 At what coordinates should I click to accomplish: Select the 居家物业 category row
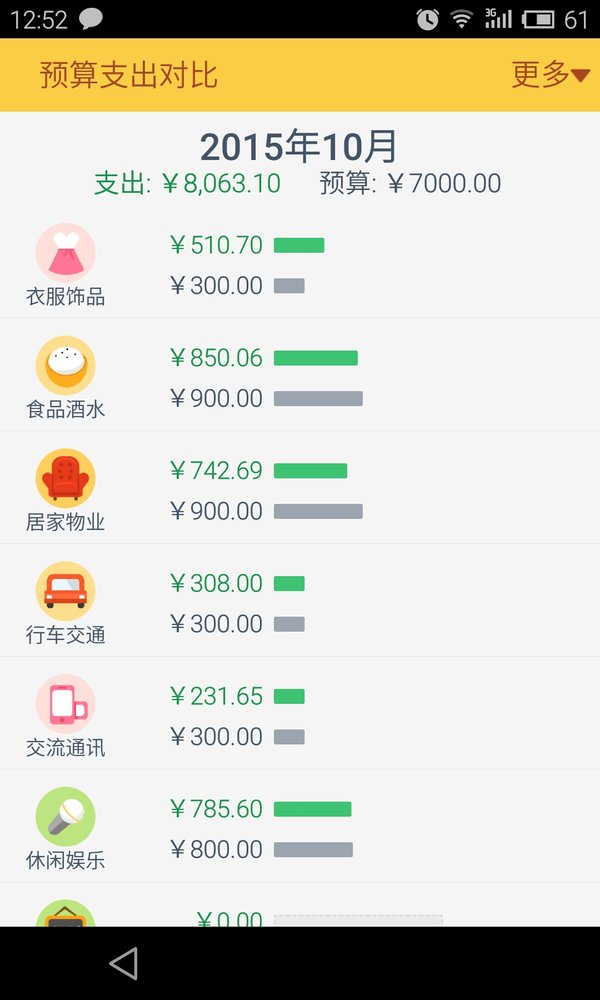[x=300, y=487]
